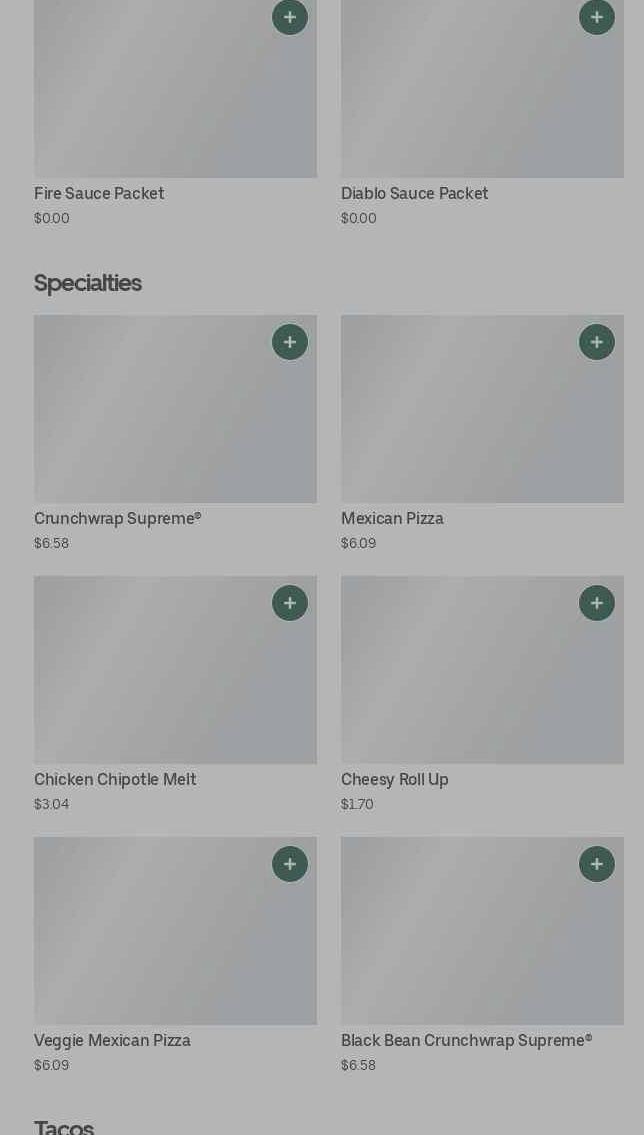This screenshot has width=644, height=1135.
Task: Add Black Bean Crunchwrap Supreme to the order
Action: (597, 864)
